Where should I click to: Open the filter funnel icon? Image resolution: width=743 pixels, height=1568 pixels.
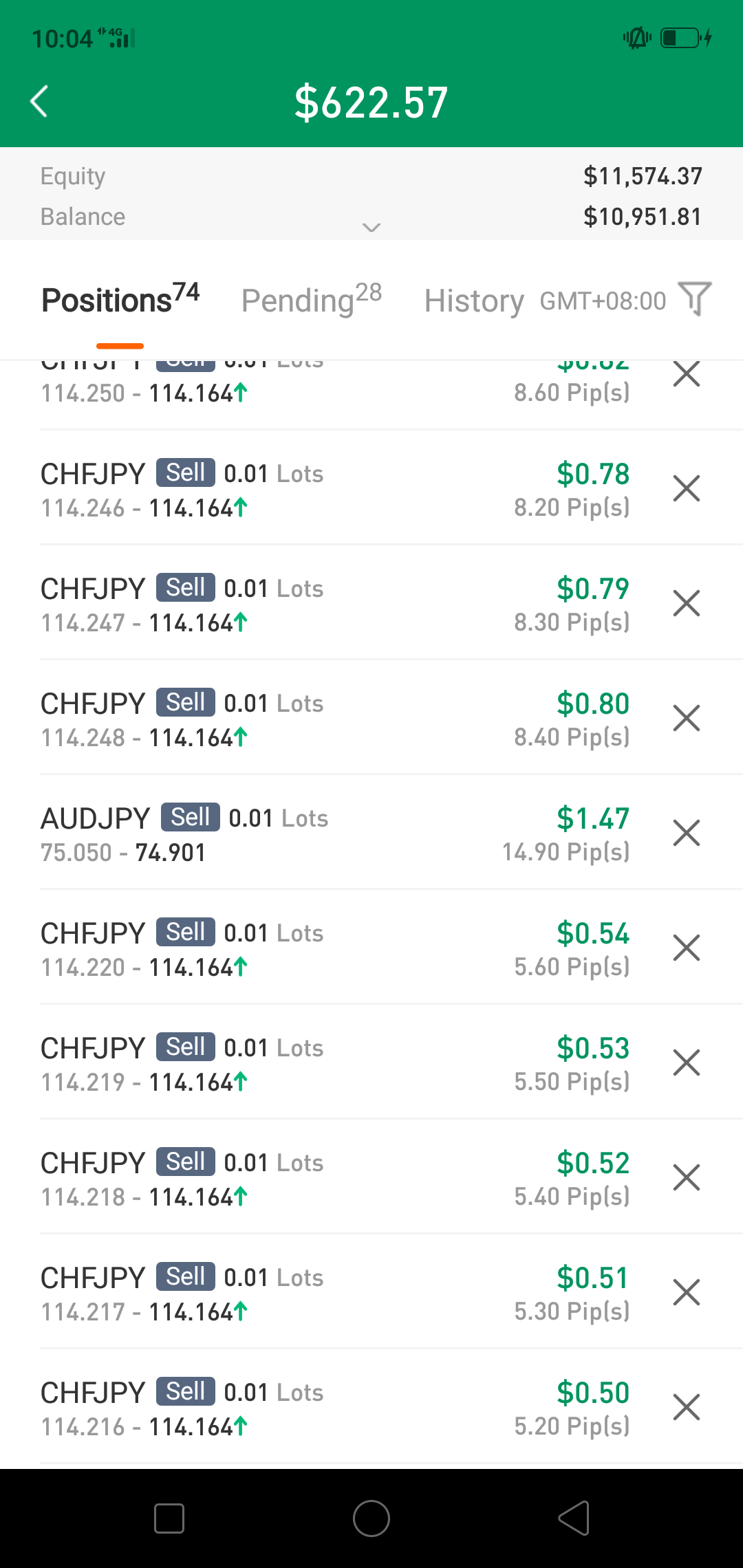695,299
